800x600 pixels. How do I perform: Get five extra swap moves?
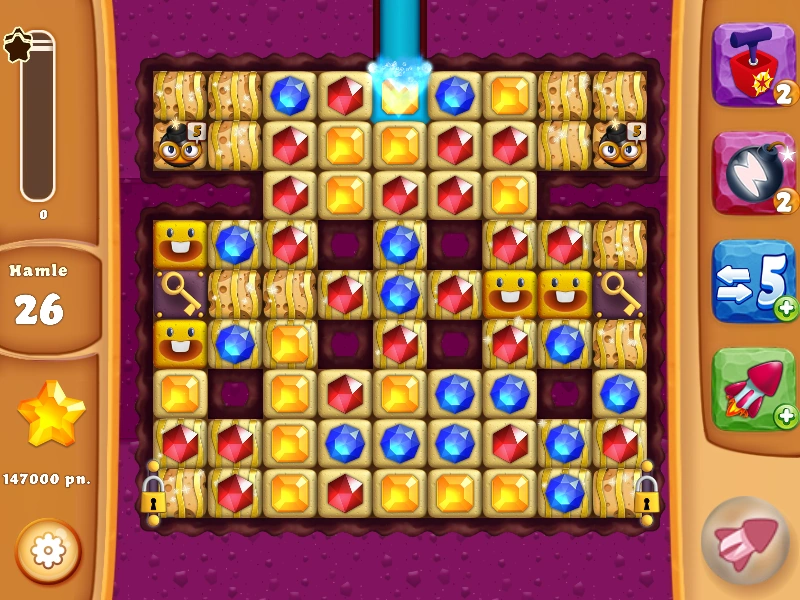pos(754,282)
